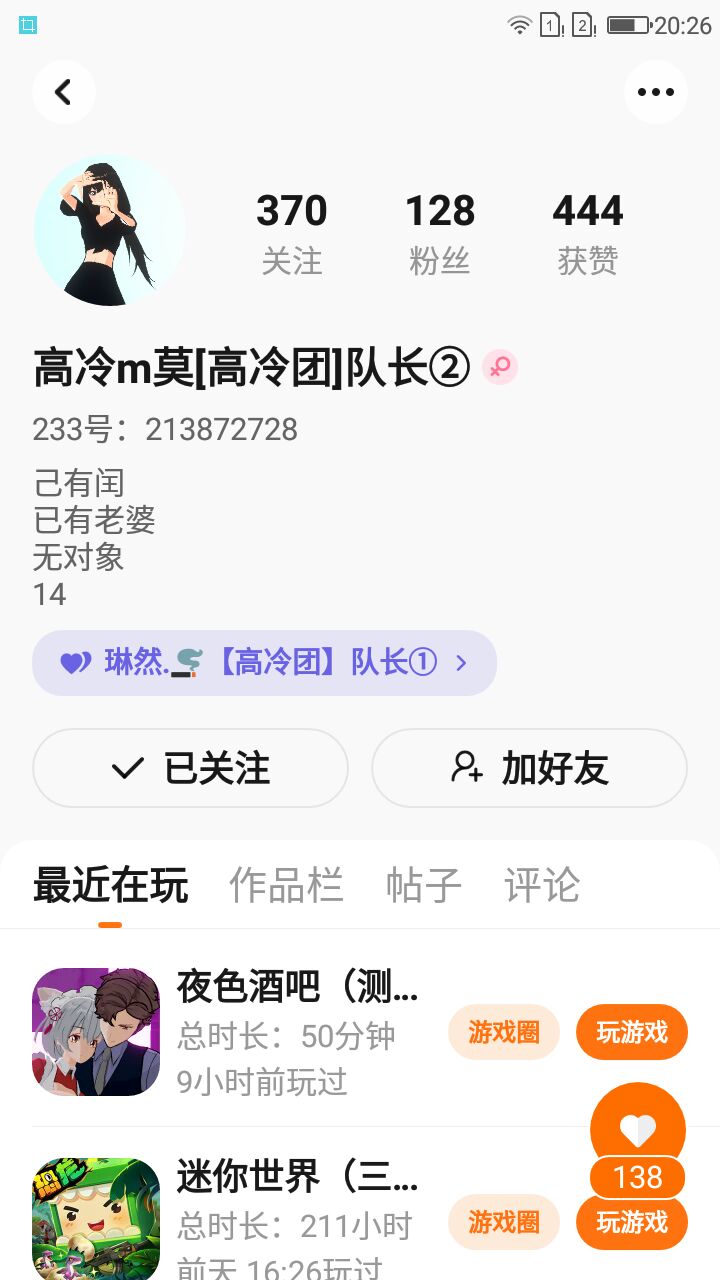Screen dimensions: 720x1280
Task: Switch to the 帖子 tab
Action: coord(424,885)
